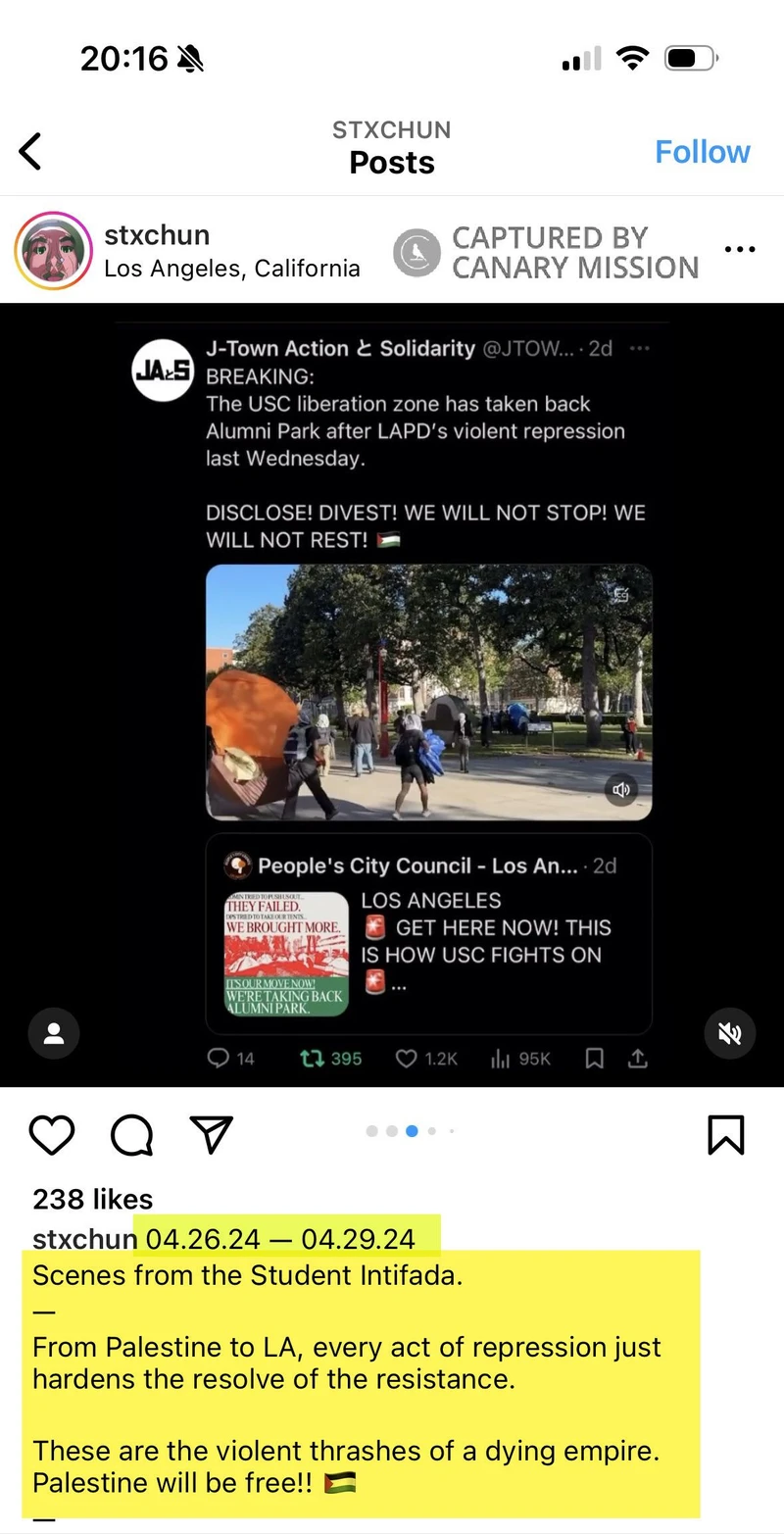The height and width of the screenshot is (1534, 784).
Task: Like this post with the heart
Action: point(52,1135)
